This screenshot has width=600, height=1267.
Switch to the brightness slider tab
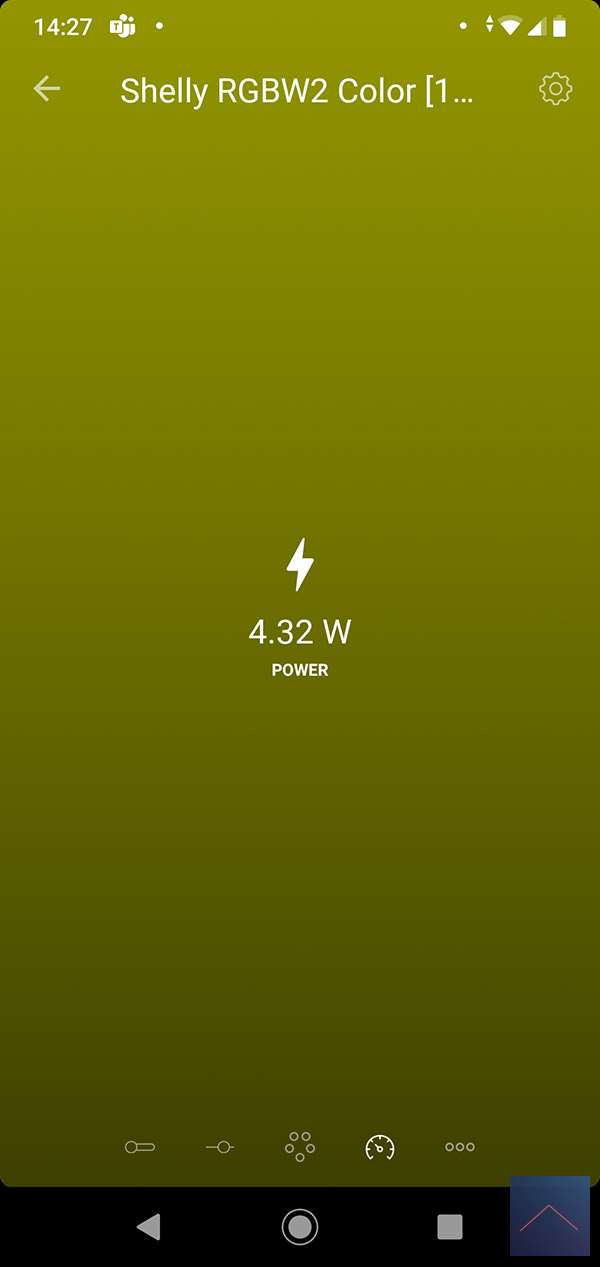point(220,1147)
